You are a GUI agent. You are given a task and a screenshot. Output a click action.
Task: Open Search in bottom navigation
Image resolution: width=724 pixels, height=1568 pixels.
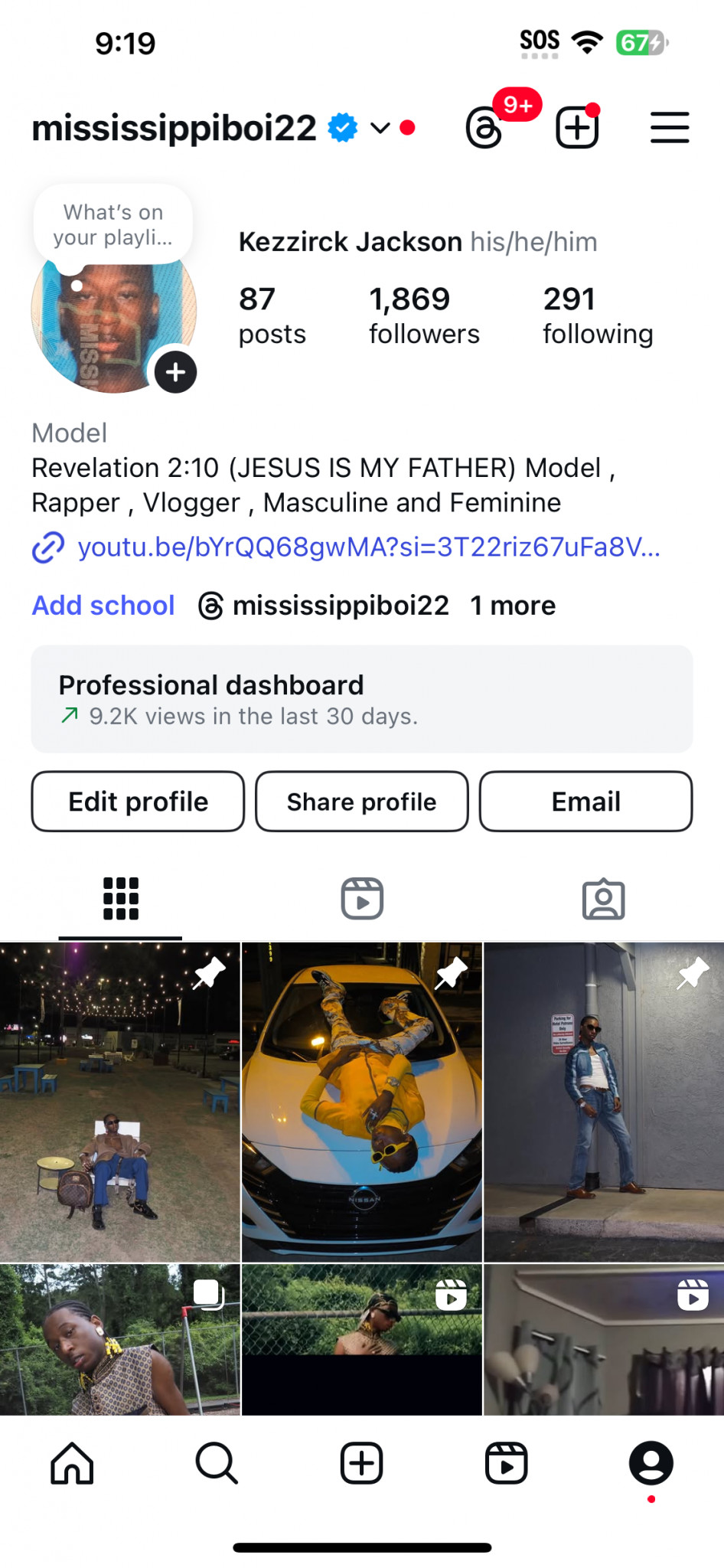pos(217,1463)
